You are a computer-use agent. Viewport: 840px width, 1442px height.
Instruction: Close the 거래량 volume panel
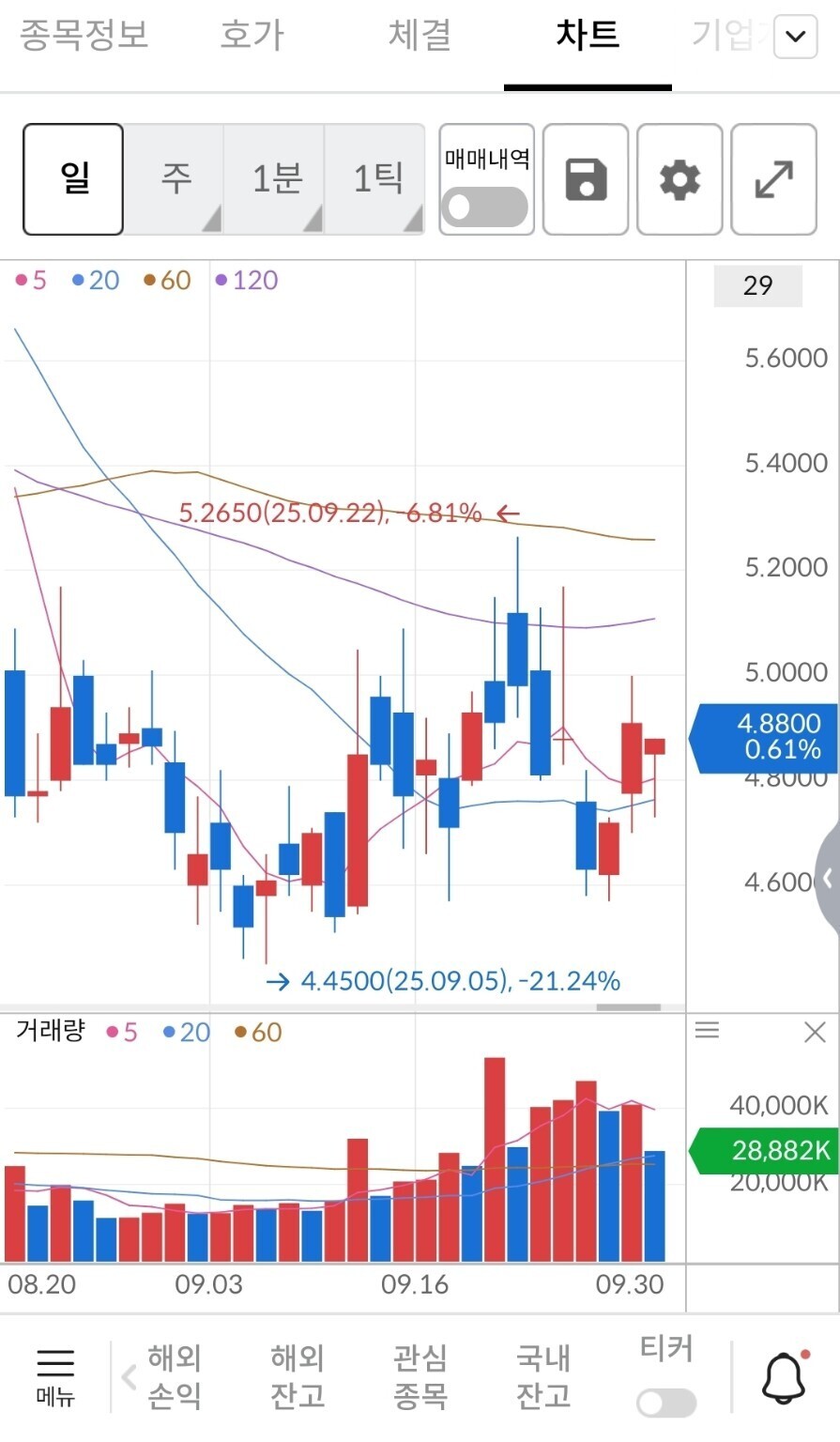[815, 1033]
